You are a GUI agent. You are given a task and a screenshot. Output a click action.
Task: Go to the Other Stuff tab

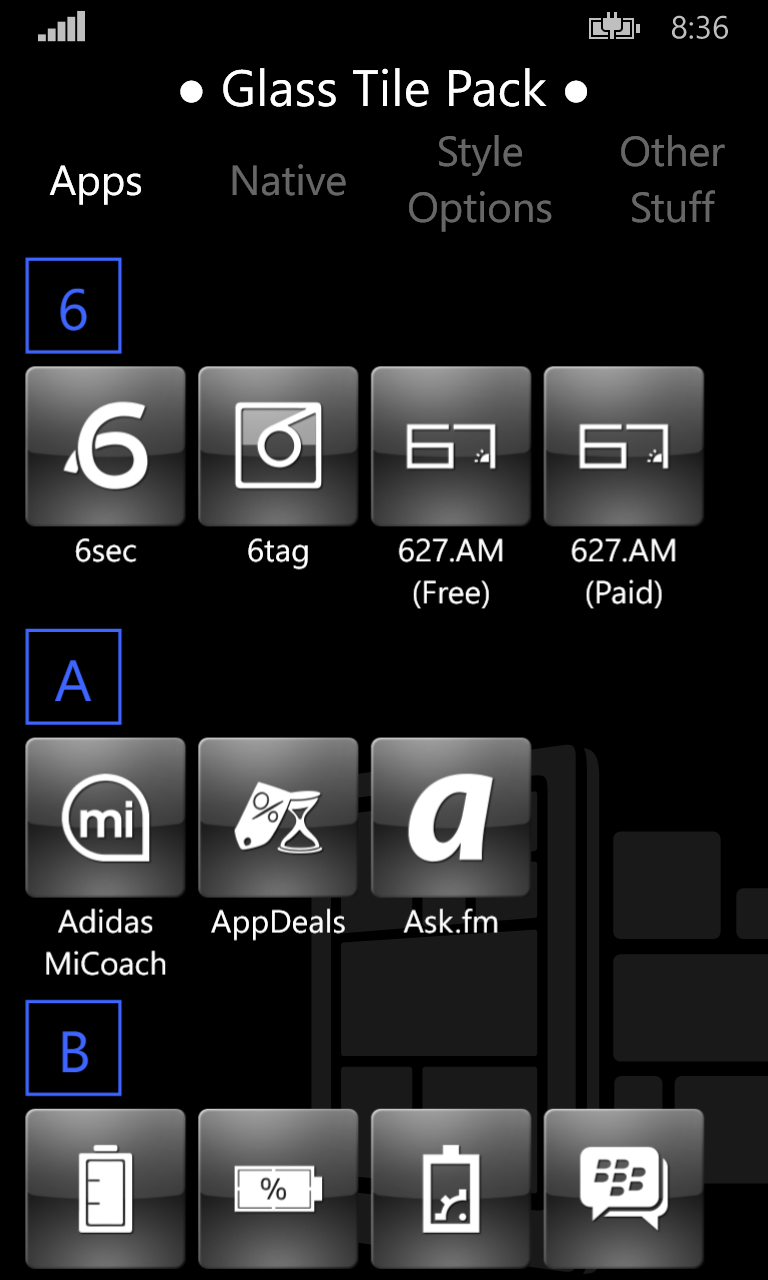672,180
